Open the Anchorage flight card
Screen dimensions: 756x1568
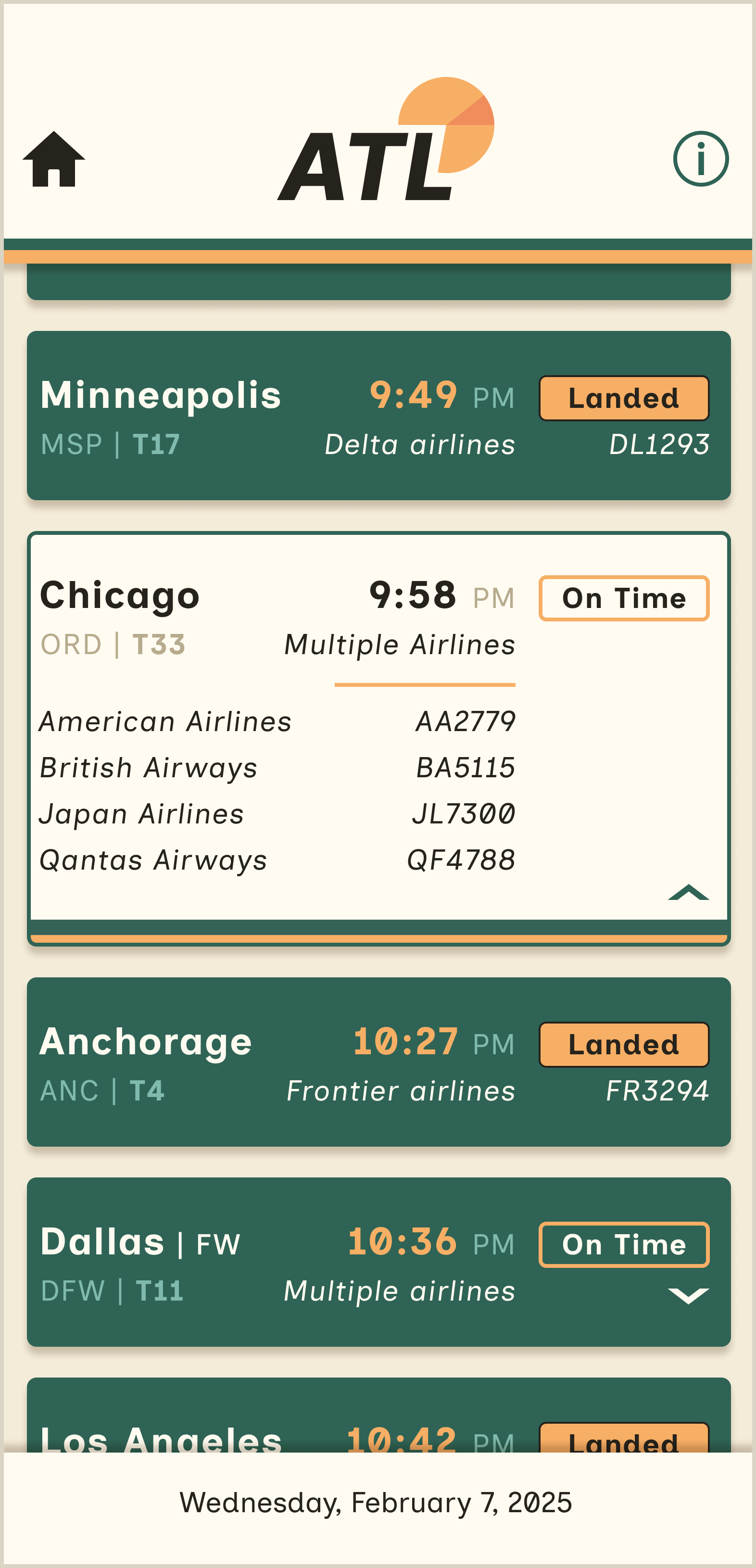click(378, 1062)
